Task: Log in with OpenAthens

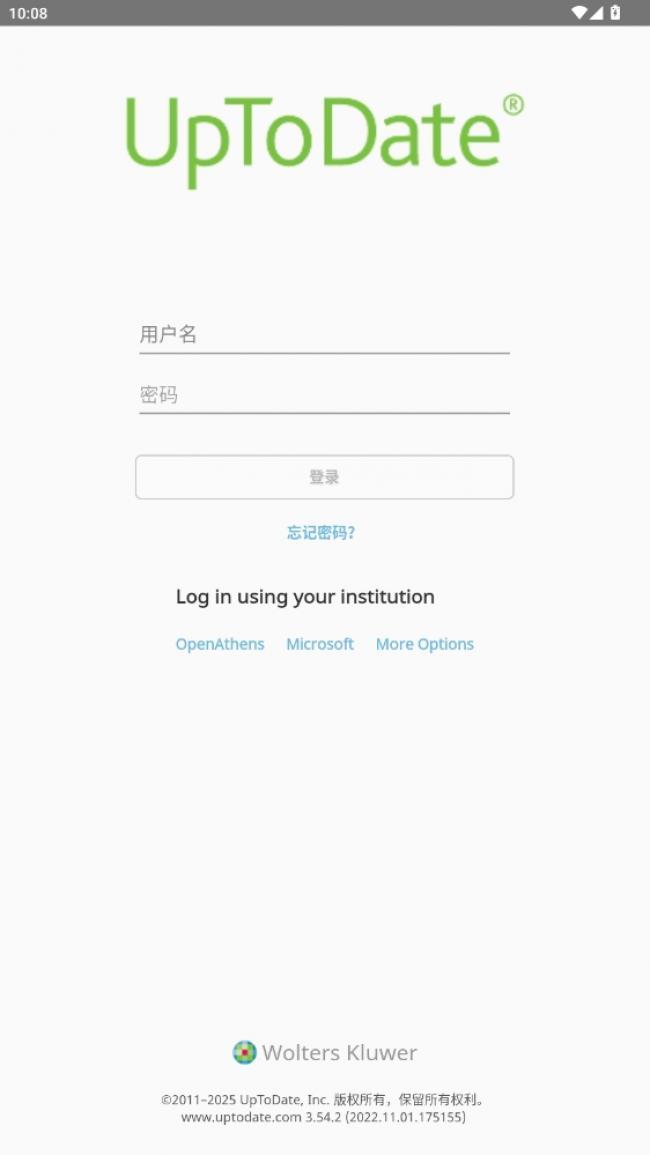Action: pyautogui.click(x=220, y=644)
